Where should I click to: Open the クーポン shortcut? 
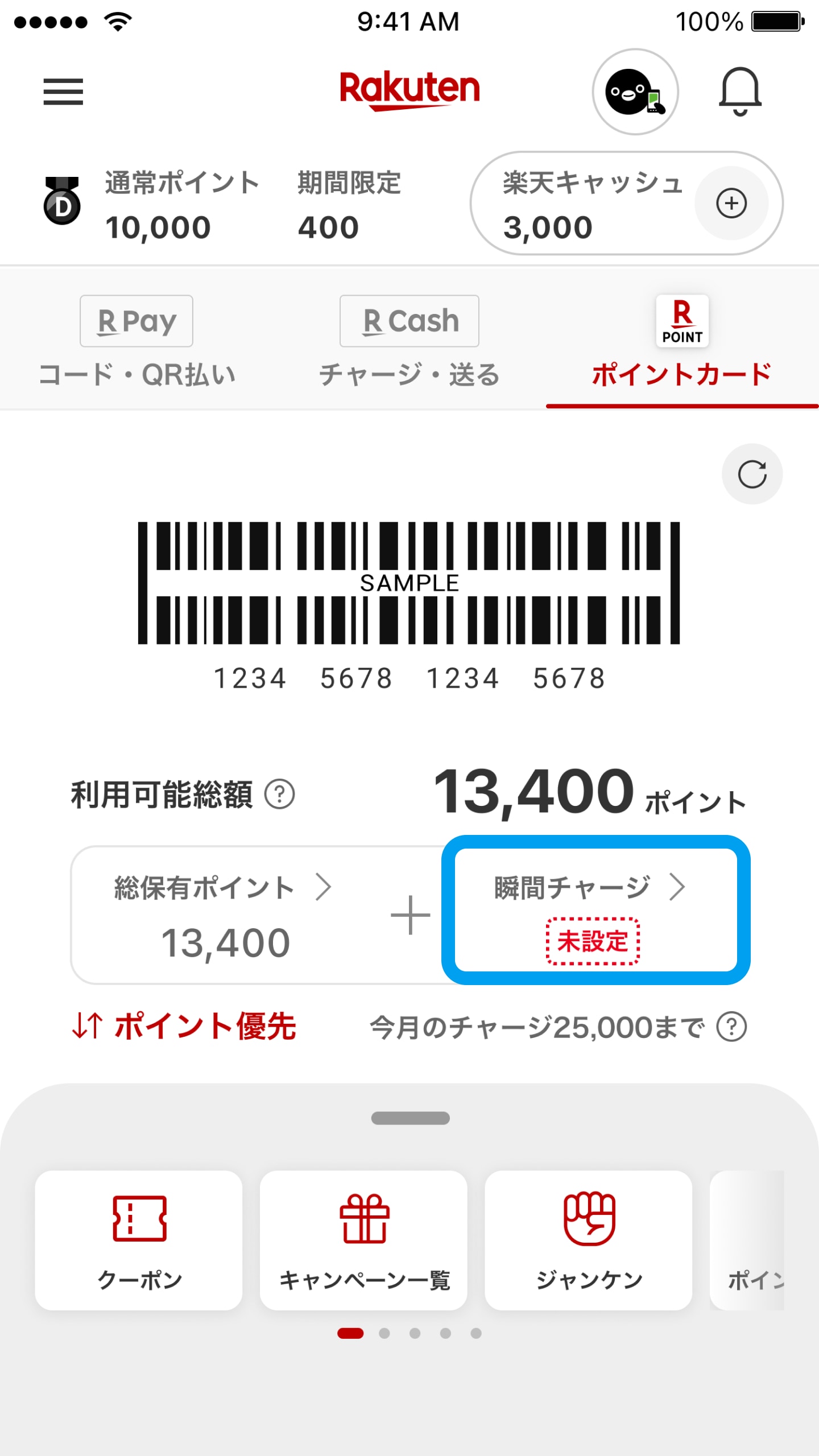coord(139,1240)
